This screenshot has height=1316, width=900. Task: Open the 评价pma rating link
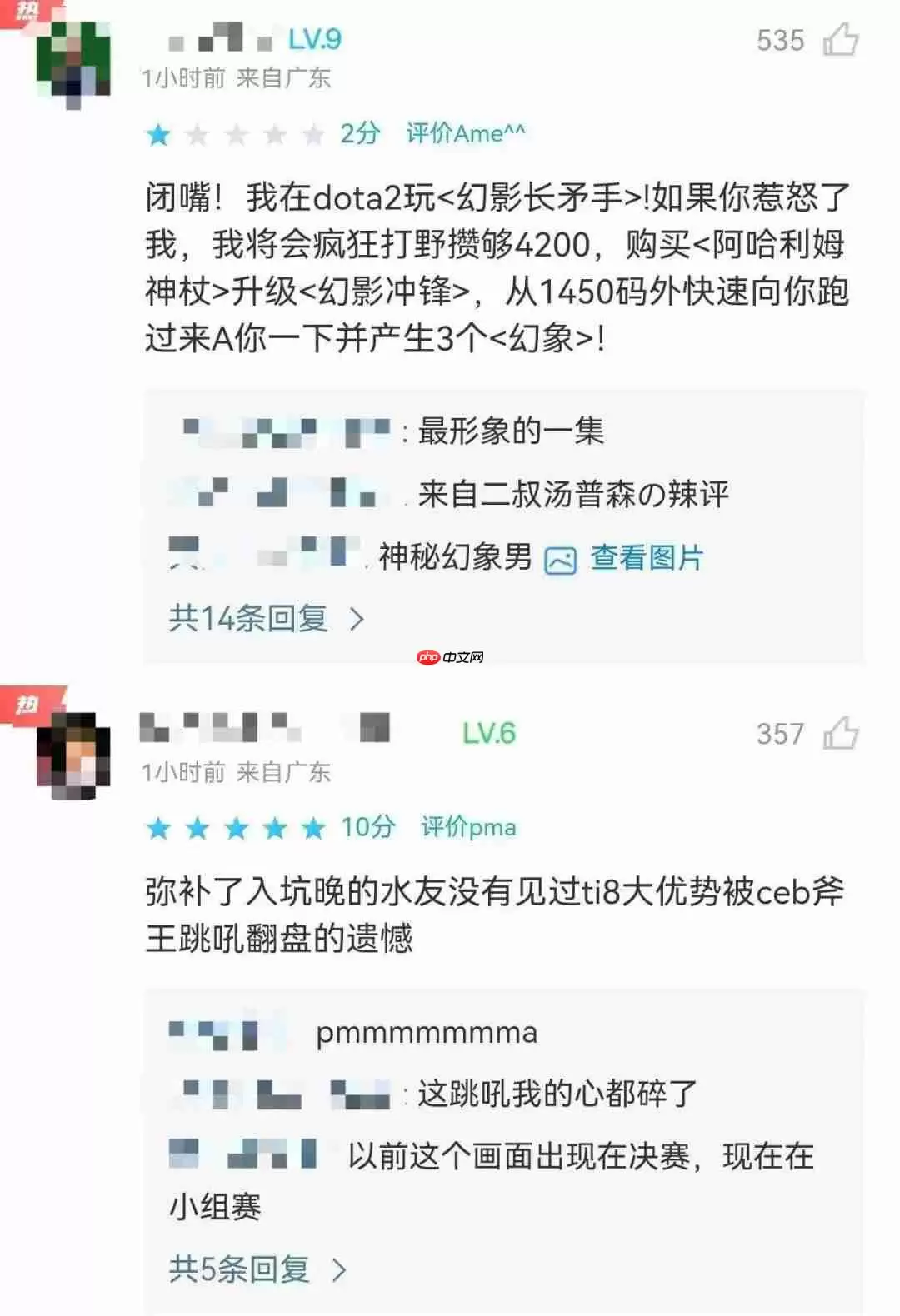tap(467, 827)
